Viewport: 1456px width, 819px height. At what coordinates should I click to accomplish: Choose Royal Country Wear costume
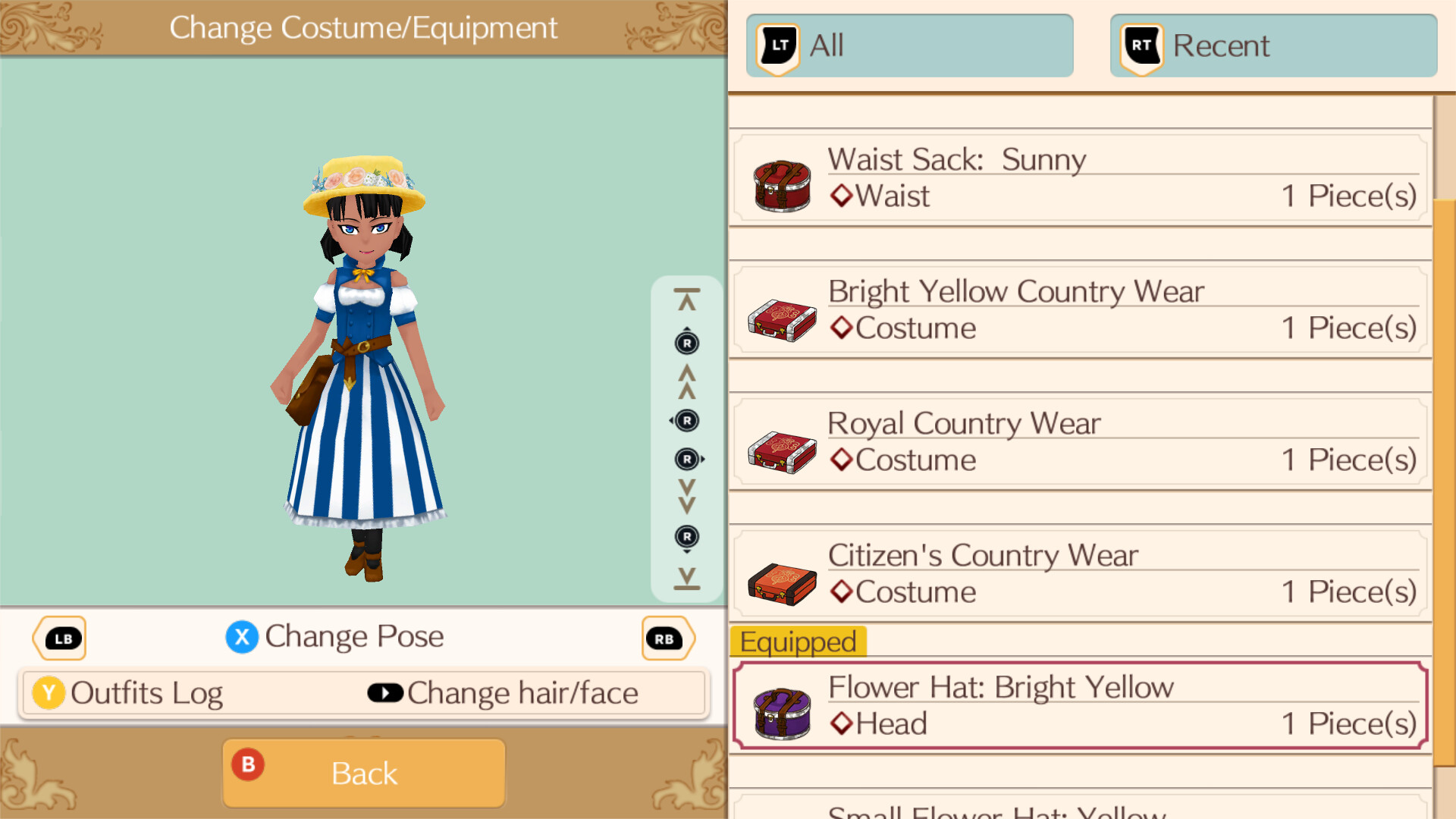tap(1080, 443)
